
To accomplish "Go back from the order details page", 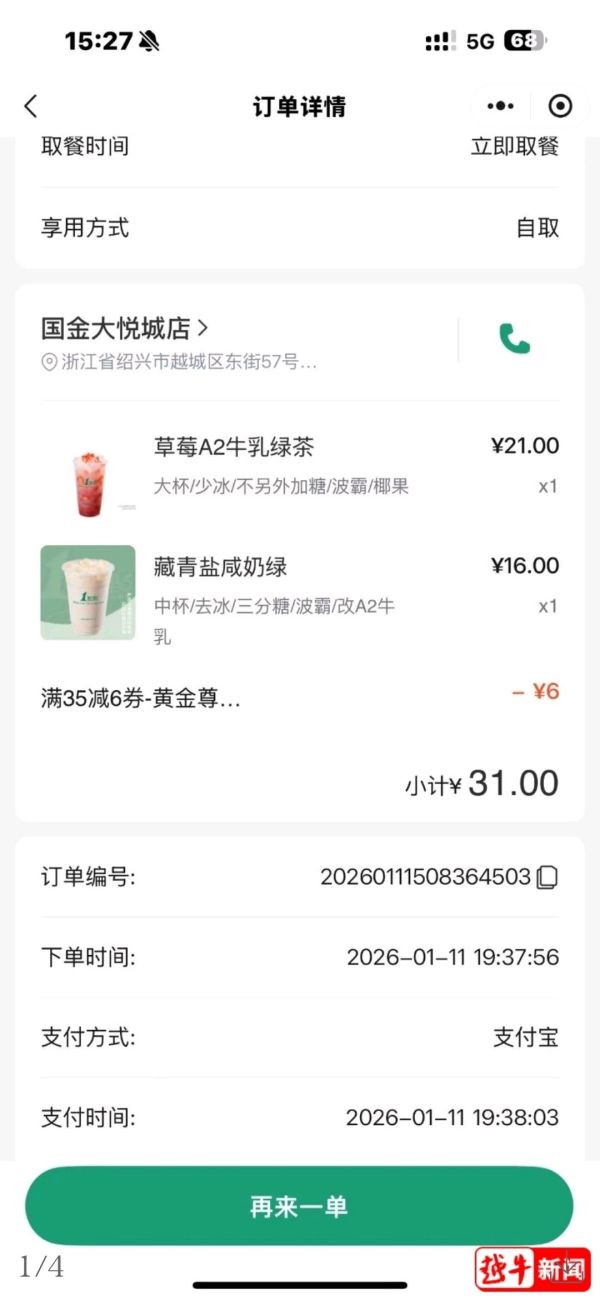I will (31, 106).
